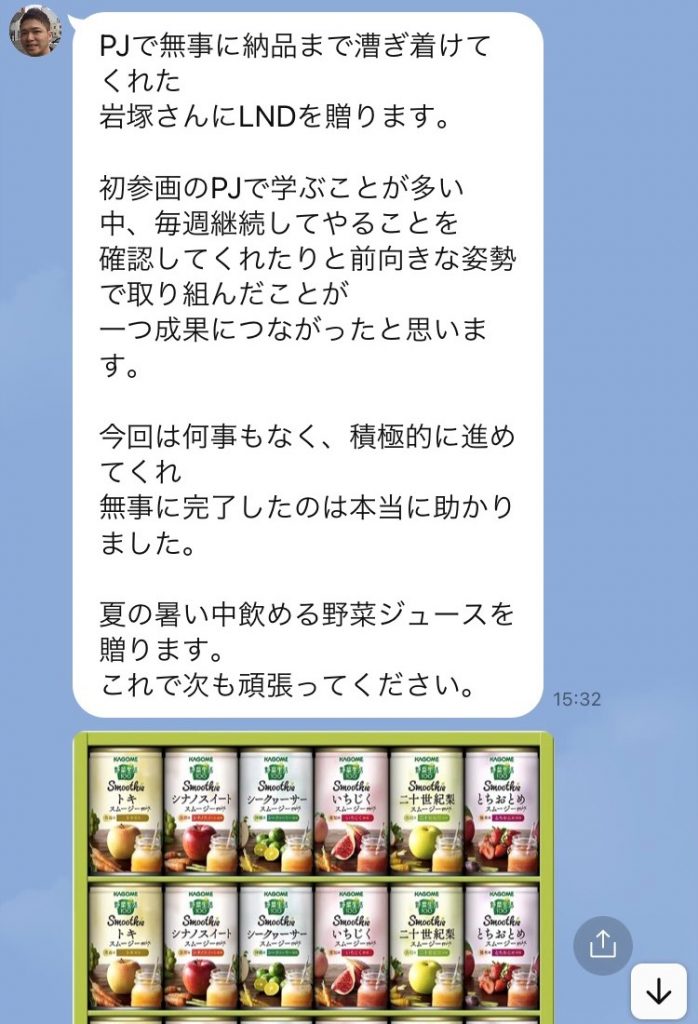Jump to the latest message

[658, 991]
